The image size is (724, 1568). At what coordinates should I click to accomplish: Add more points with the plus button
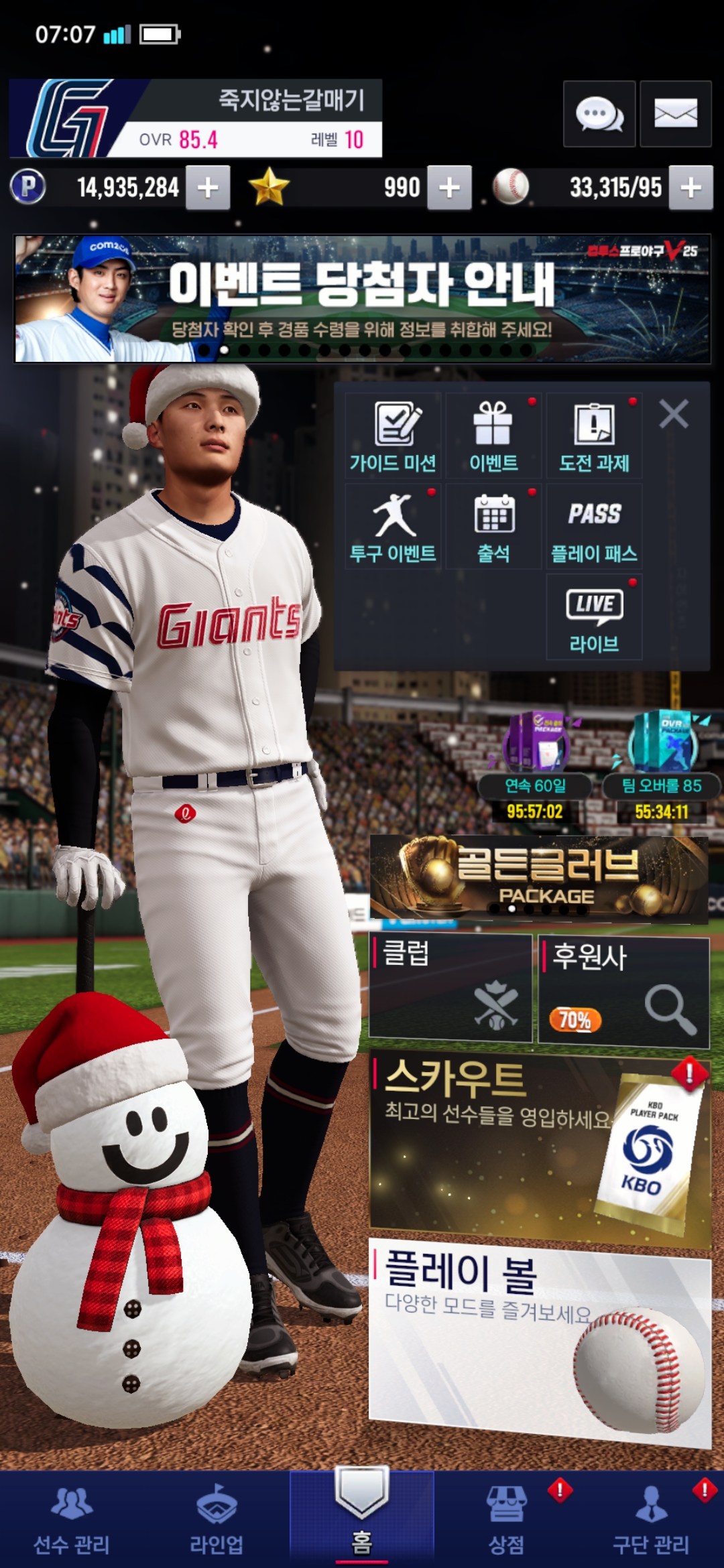208,188
